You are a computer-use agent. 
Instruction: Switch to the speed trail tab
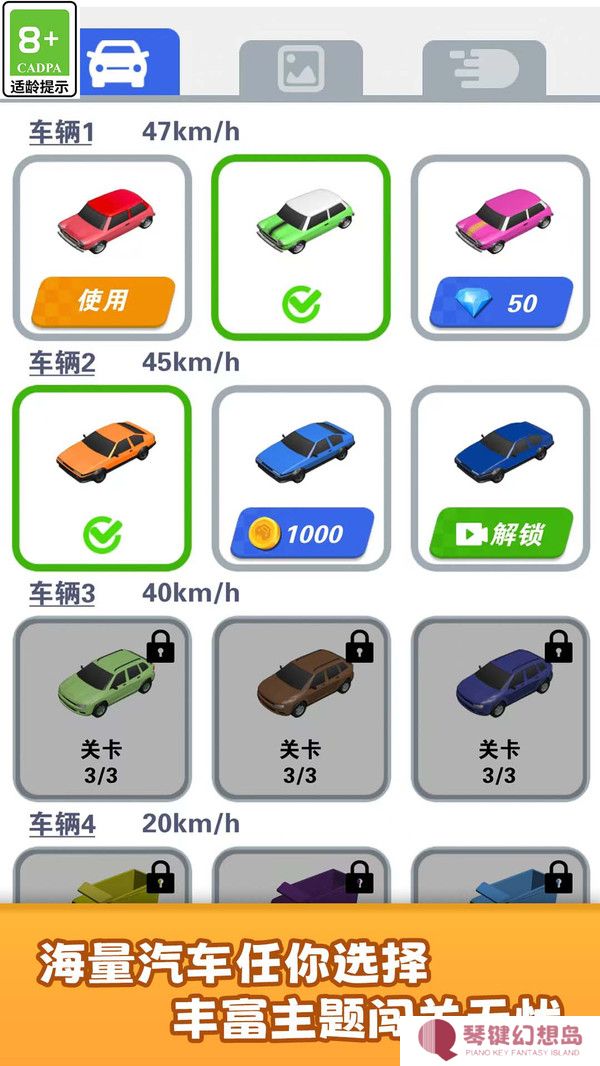pos(484,68)
